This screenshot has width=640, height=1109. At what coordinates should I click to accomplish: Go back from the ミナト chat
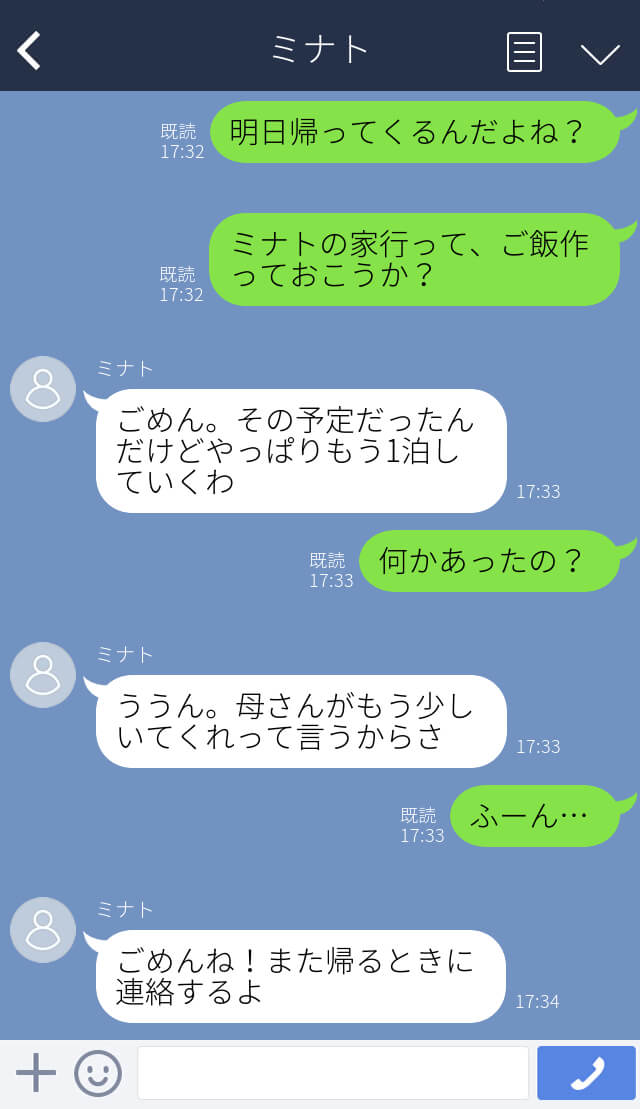[30, 50]
